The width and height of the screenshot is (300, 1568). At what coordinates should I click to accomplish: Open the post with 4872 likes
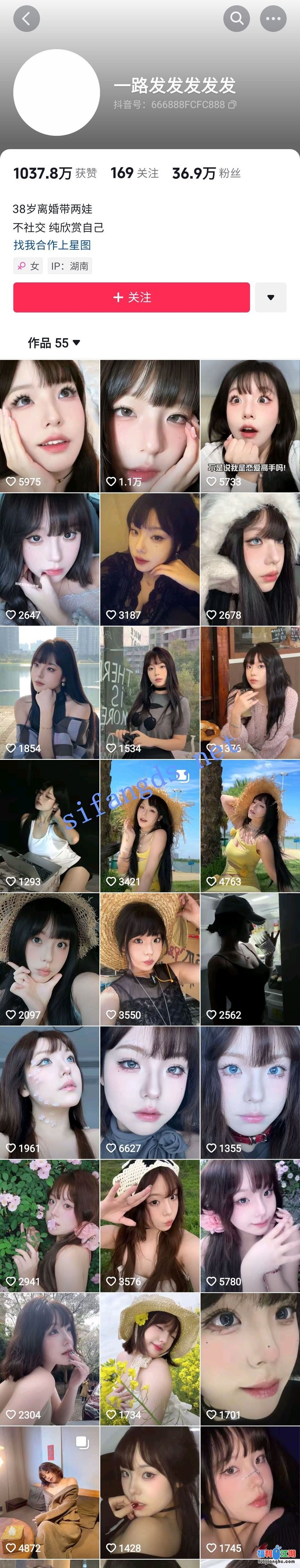pos(49,1492)
